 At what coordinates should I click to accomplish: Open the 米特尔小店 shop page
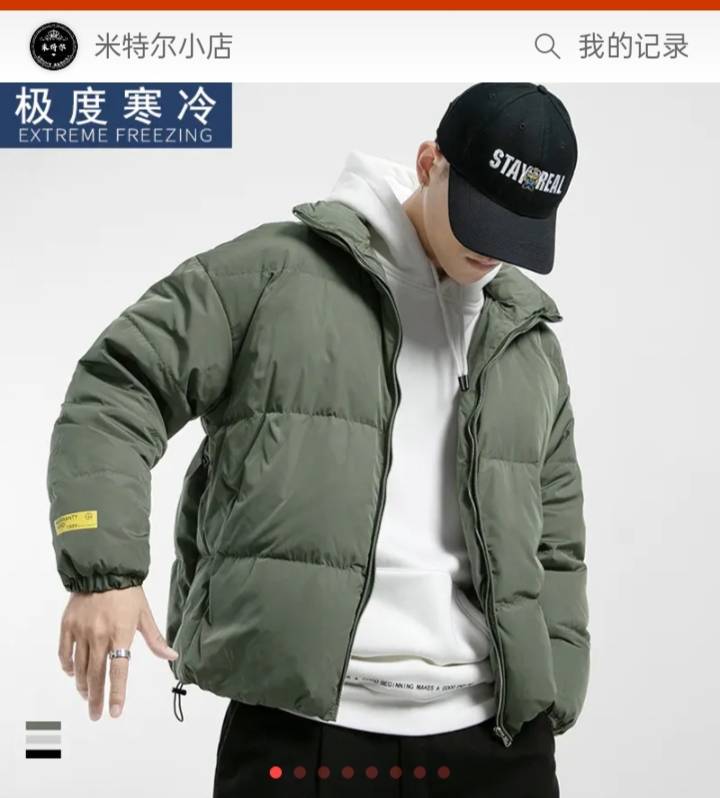click(x=162, y=46)
